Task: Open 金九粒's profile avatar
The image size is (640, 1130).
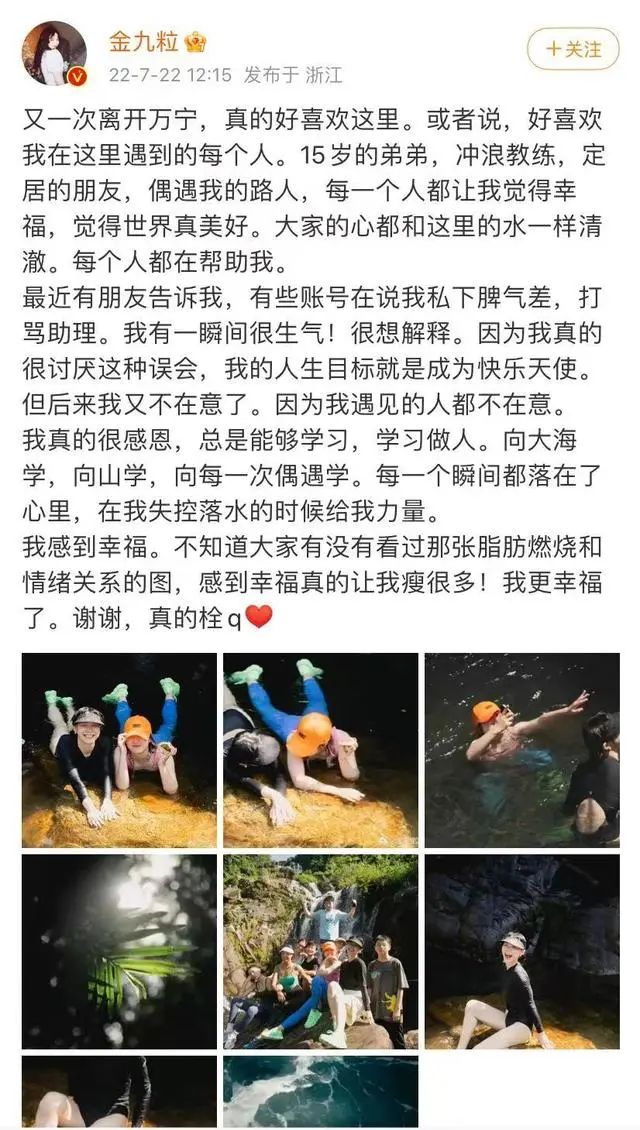Action: pyautogui.click(x=54, y=53)
